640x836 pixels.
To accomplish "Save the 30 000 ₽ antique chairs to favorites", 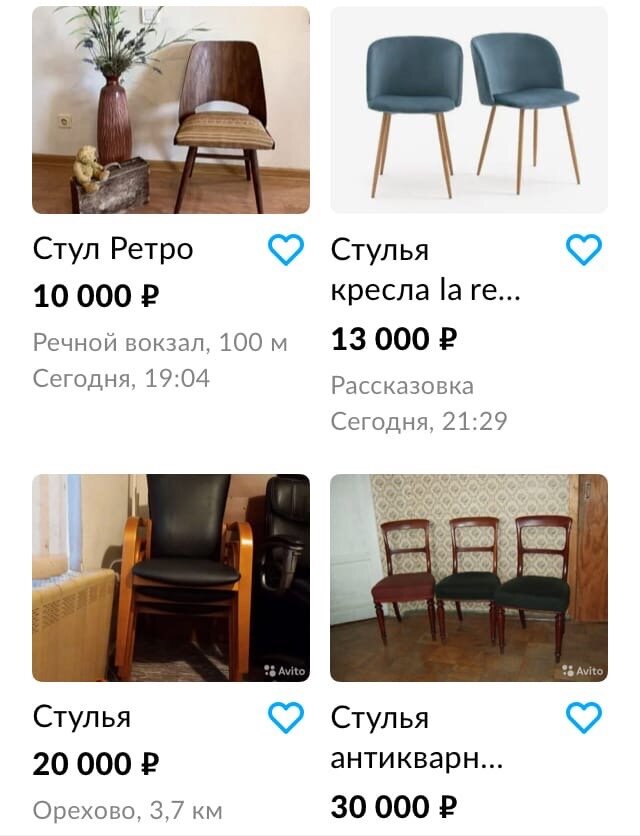I will point(584,717).
